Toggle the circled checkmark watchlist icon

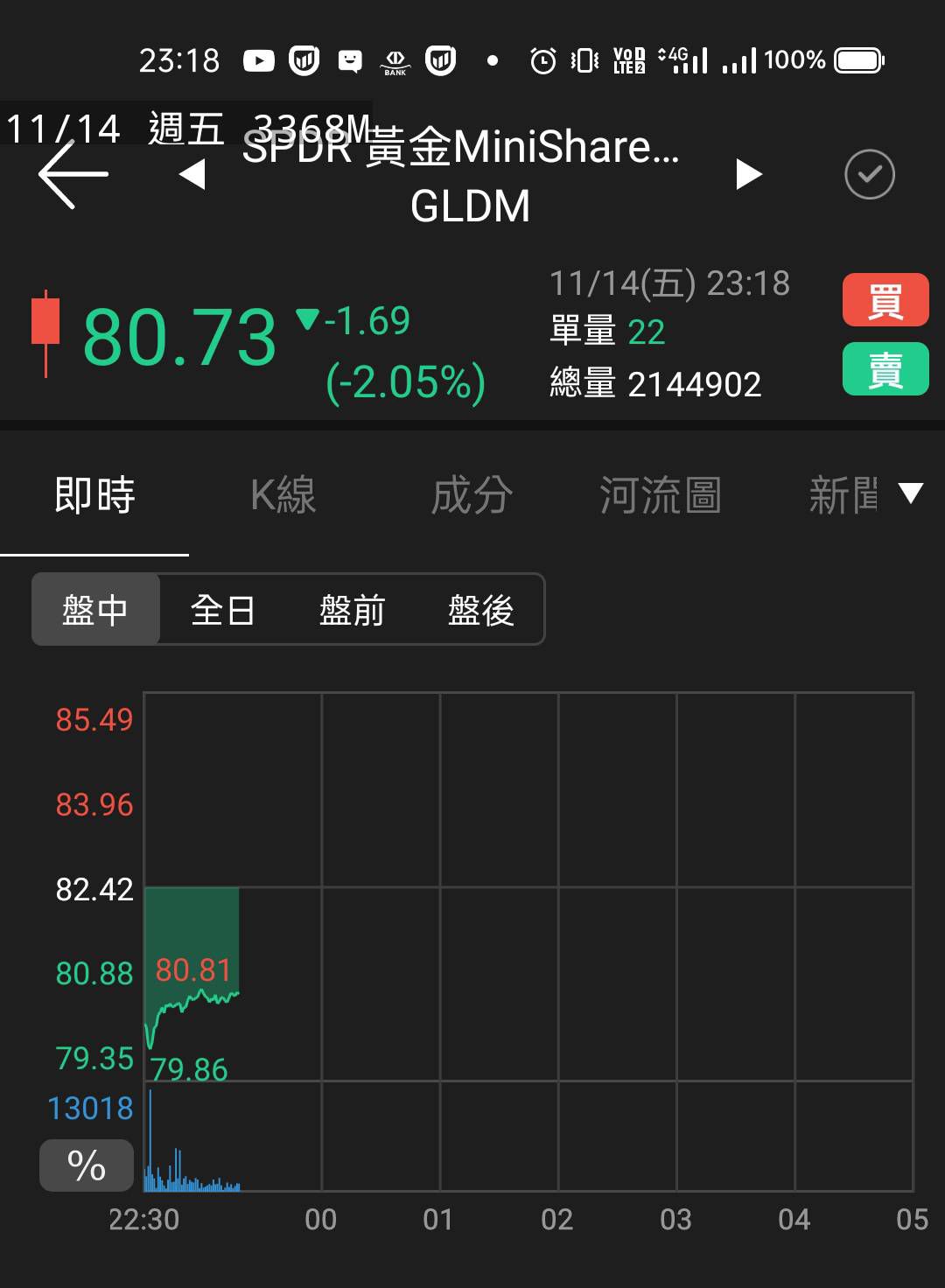pyautogui.click(x=871, y=174)
